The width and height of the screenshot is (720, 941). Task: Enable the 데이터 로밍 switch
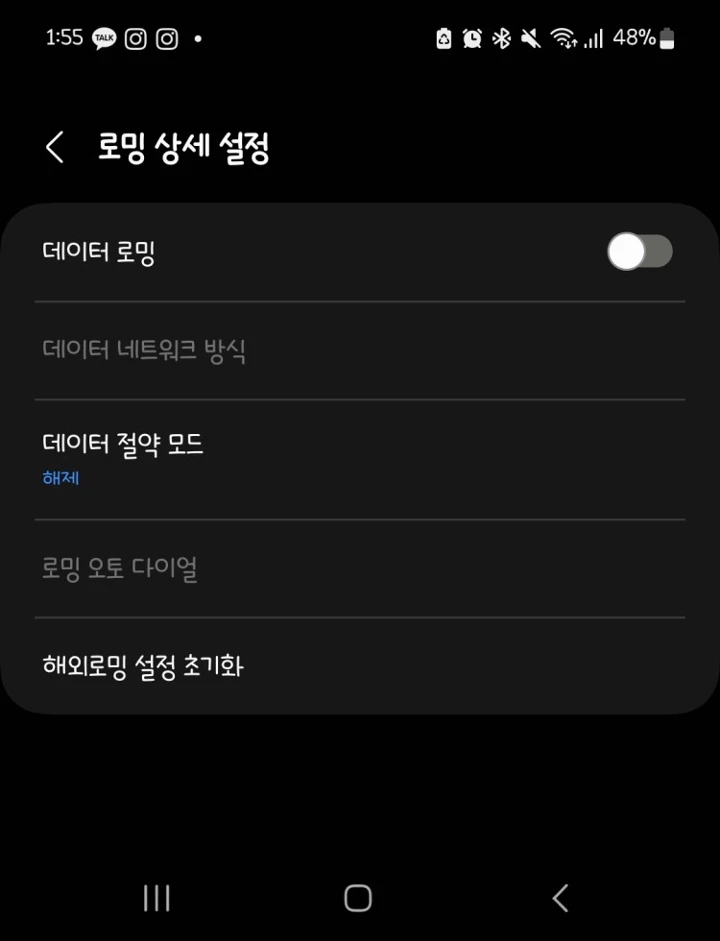coord(640,252)
